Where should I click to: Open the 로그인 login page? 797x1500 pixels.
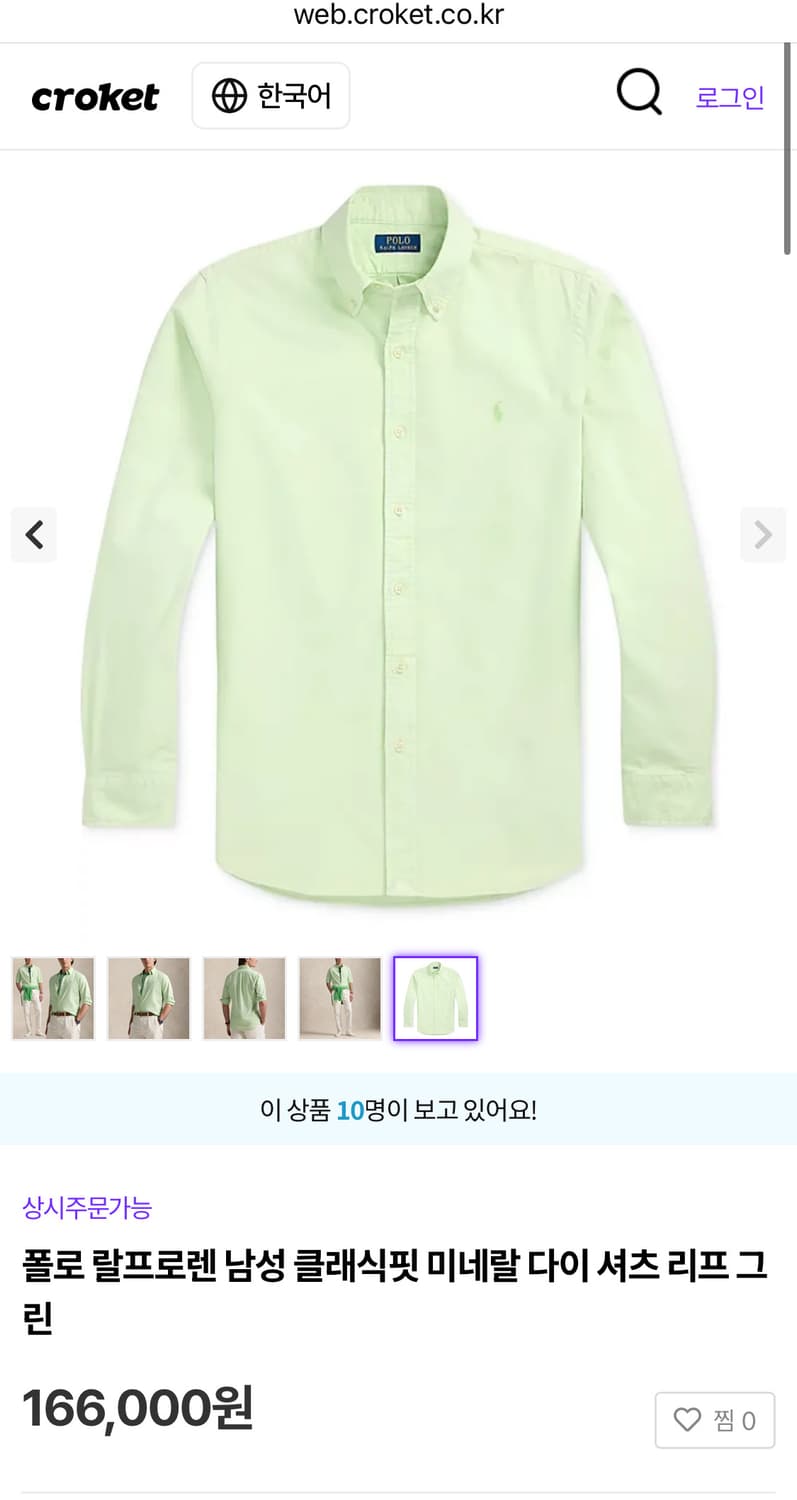click(x=729, y=95)
